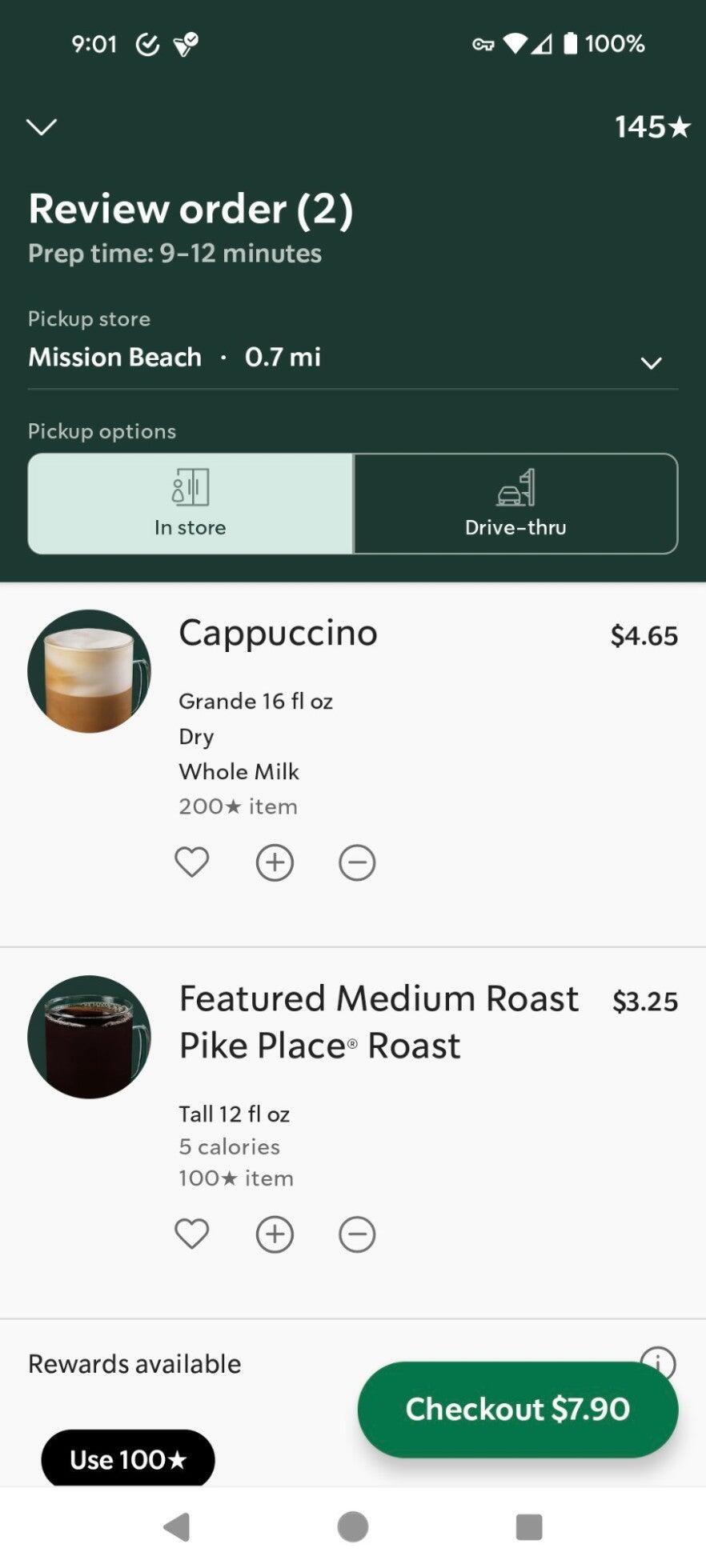Screen dimensions: 706x1568
Task: Remove the Cappuccino from the order
Action: pyautogui.click(x=357, y=862)
